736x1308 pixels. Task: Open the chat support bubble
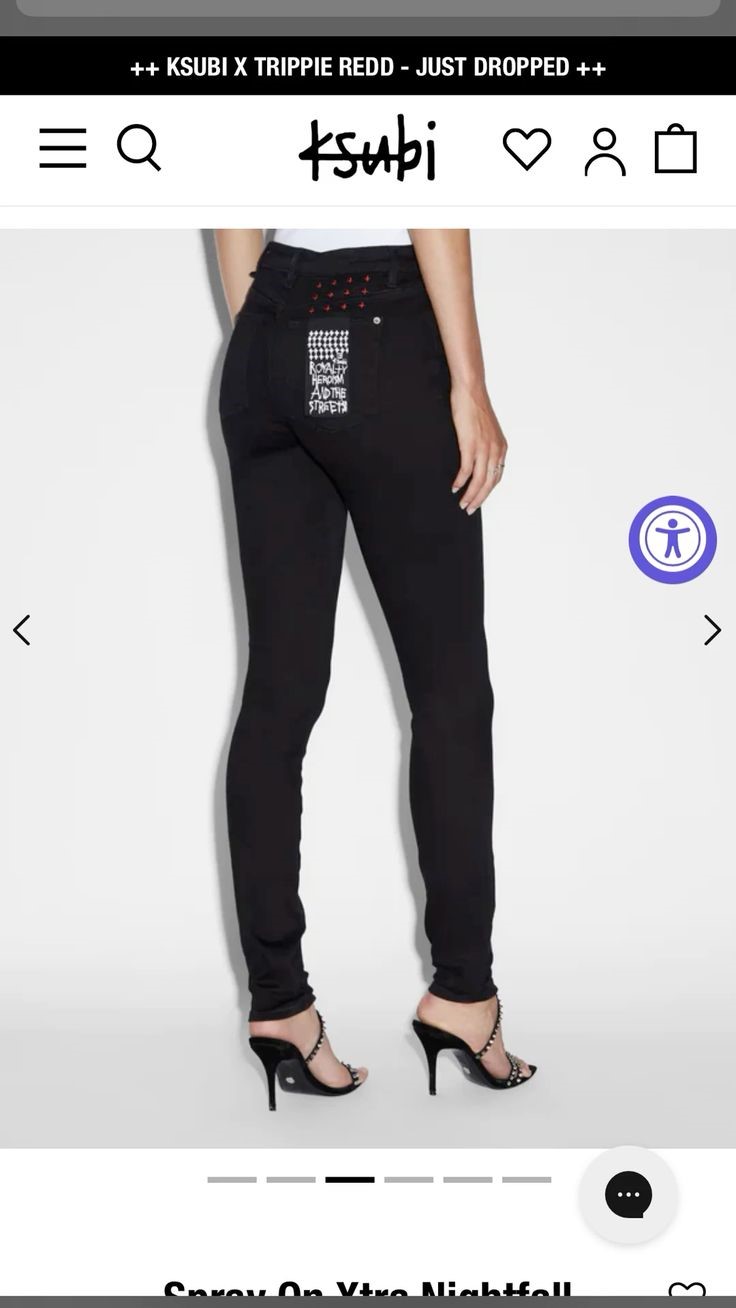point(628,1194)
